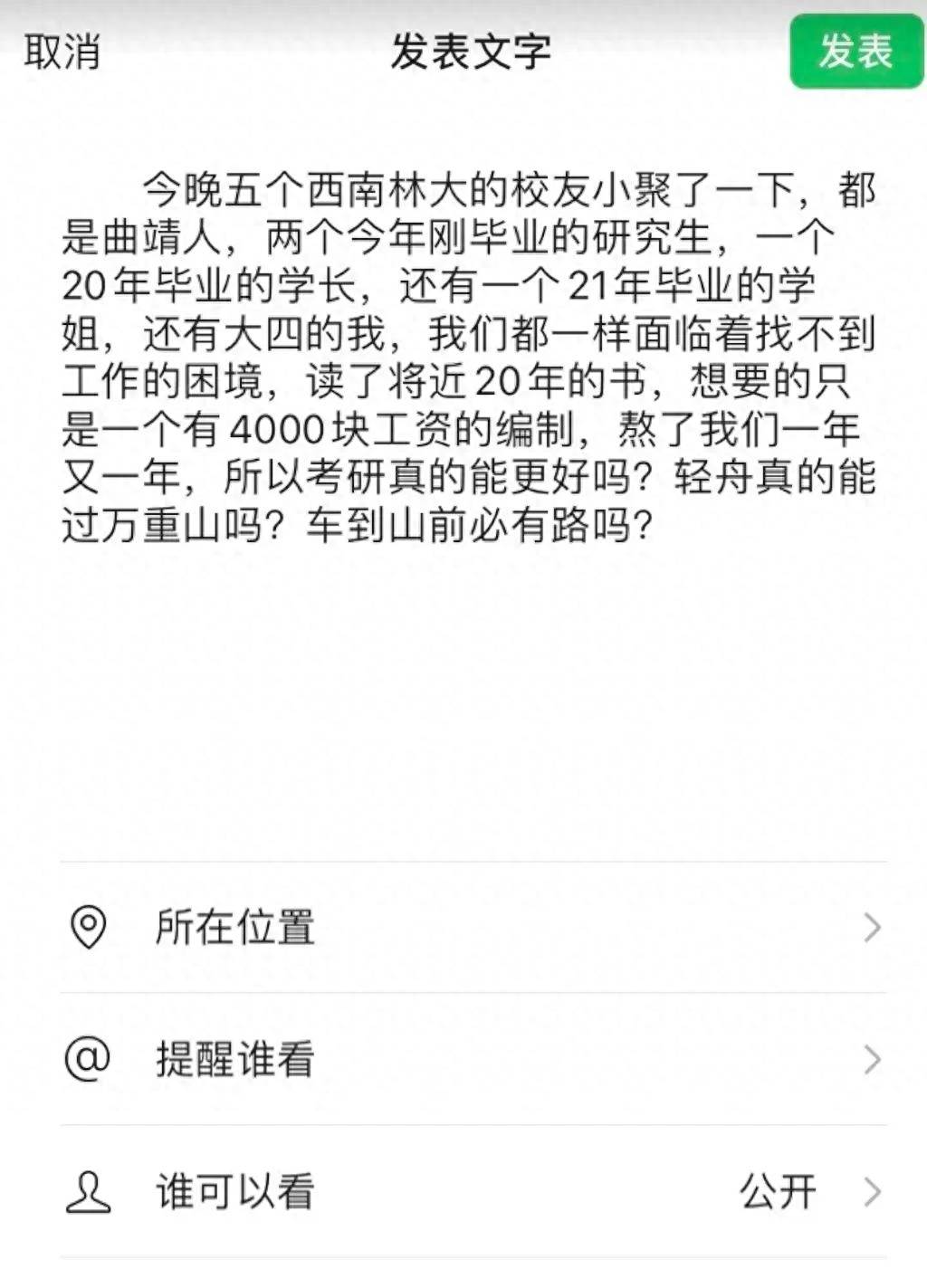
Task: Change 谁可以看 visibility setting
Action: click(x=473, y=1191)
